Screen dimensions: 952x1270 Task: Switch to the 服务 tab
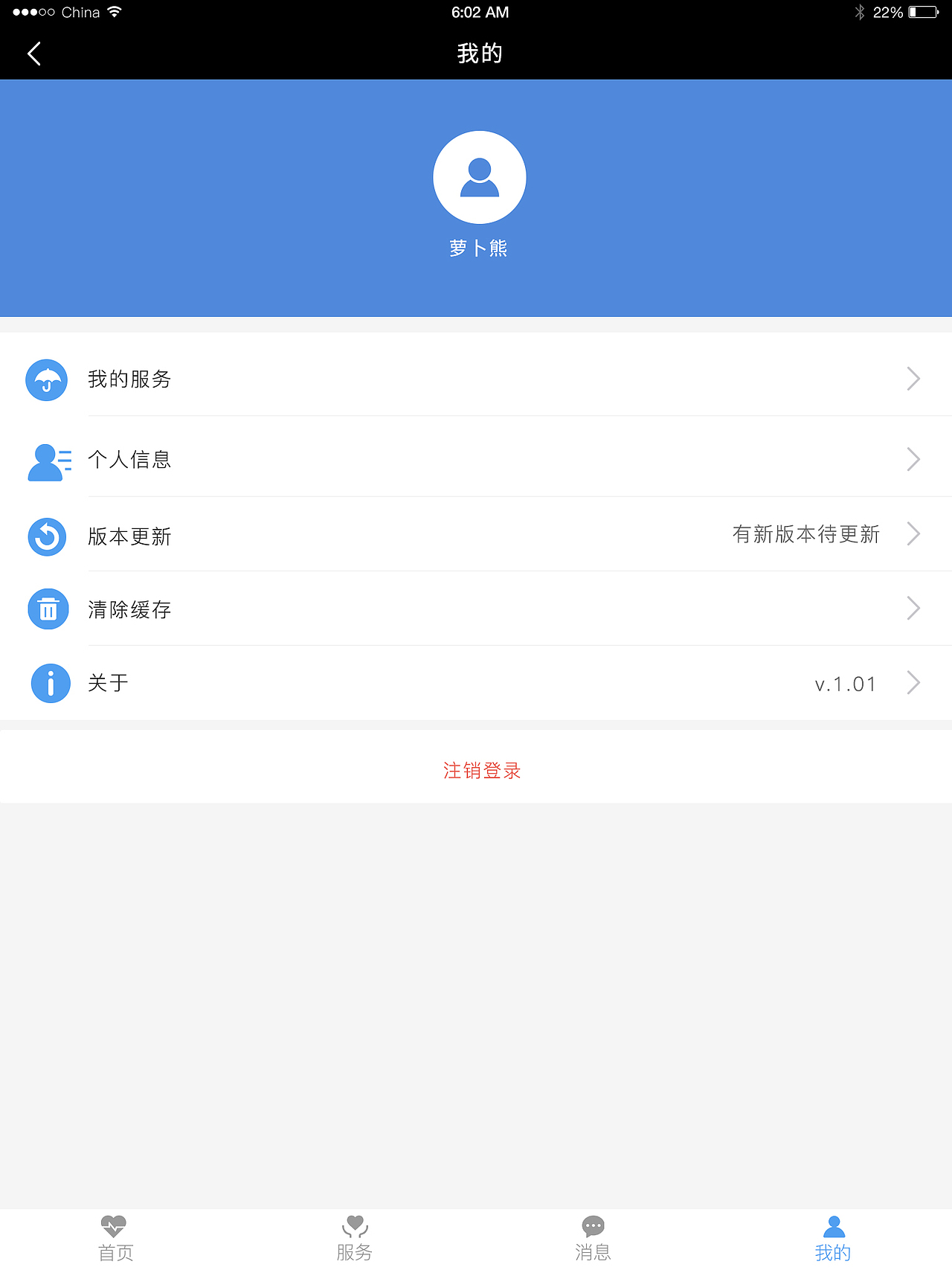coord(355,1239)
